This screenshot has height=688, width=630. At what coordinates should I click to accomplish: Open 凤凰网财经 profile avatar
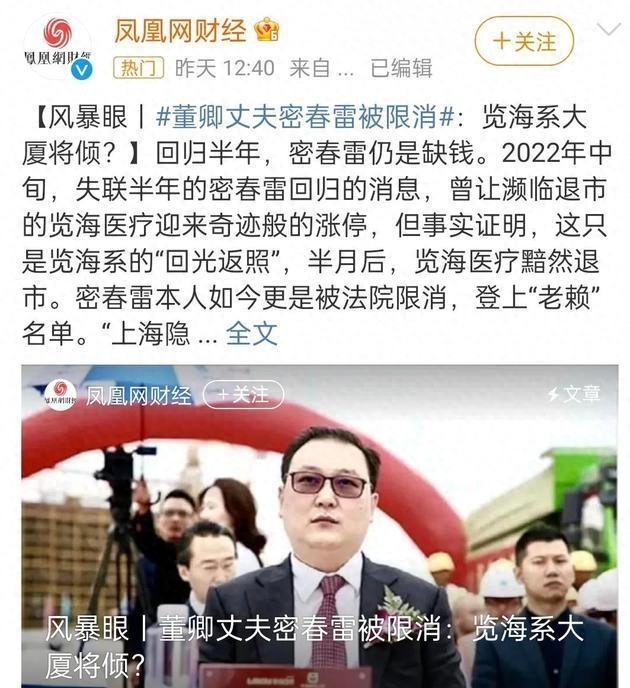point(55,45)
